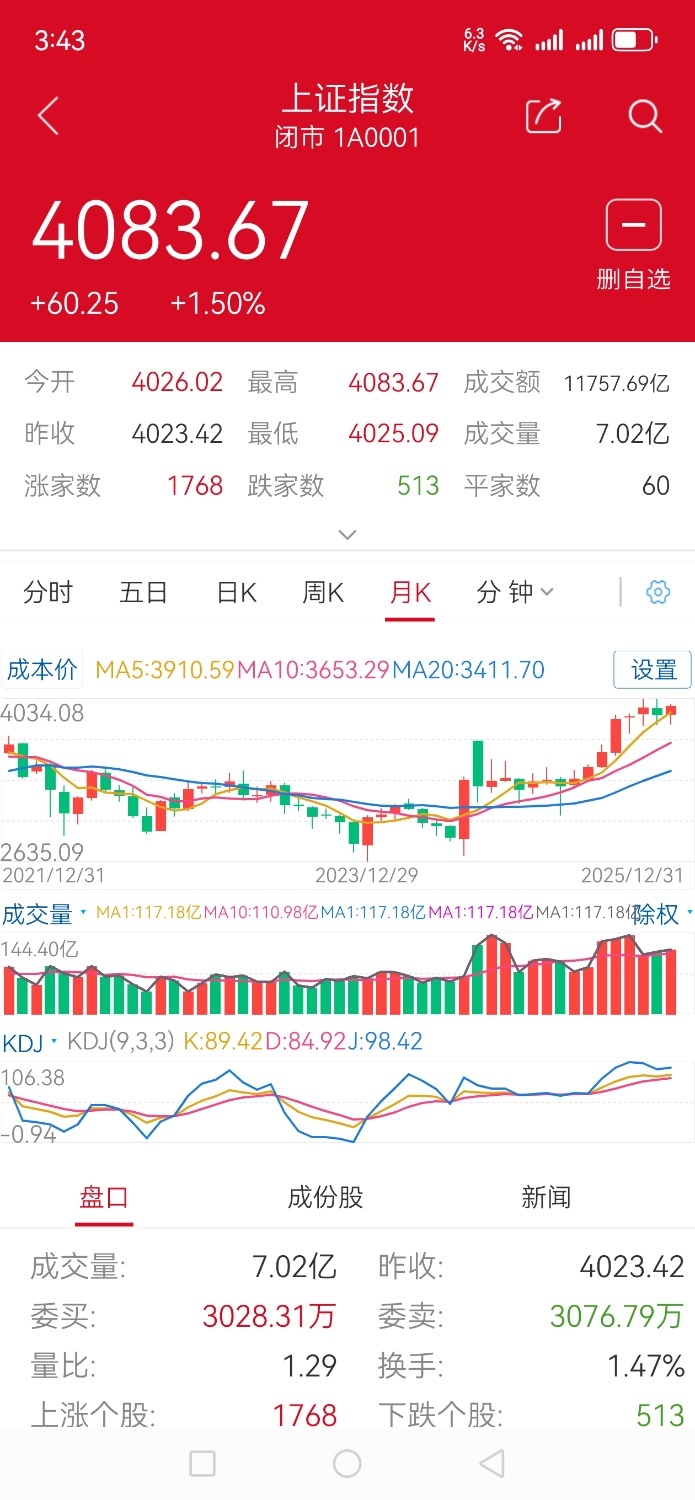Tap the 设置 button for indicators

tap(653, 669)
